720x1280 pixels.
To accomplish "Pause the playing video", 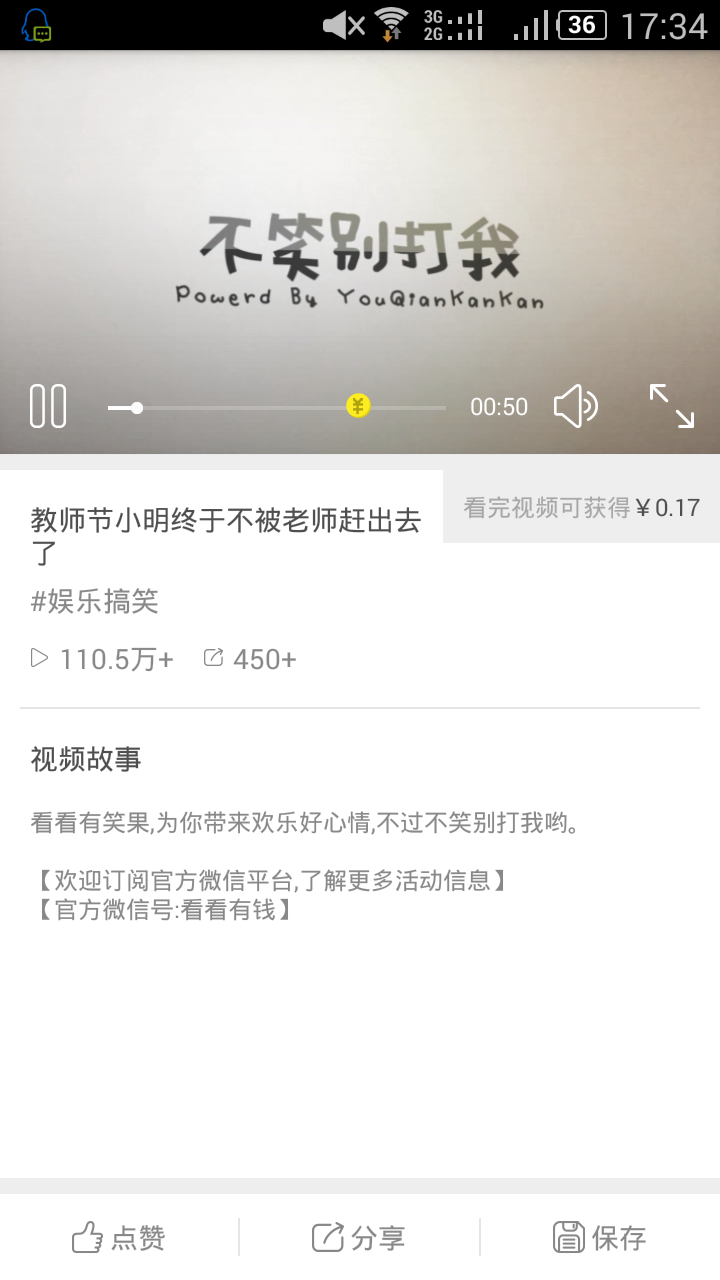I will click(48, 406).
